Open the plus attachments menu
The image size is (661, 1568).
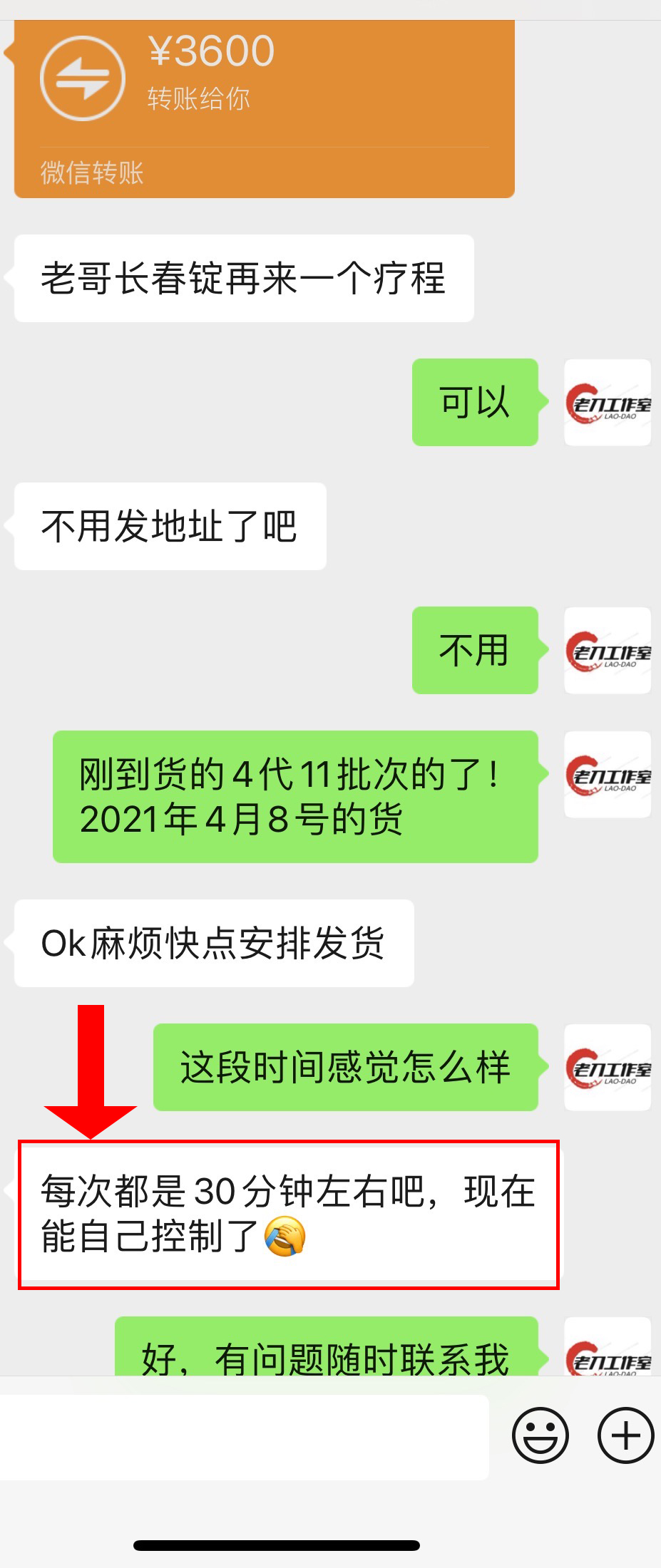tap(625, 1435)
